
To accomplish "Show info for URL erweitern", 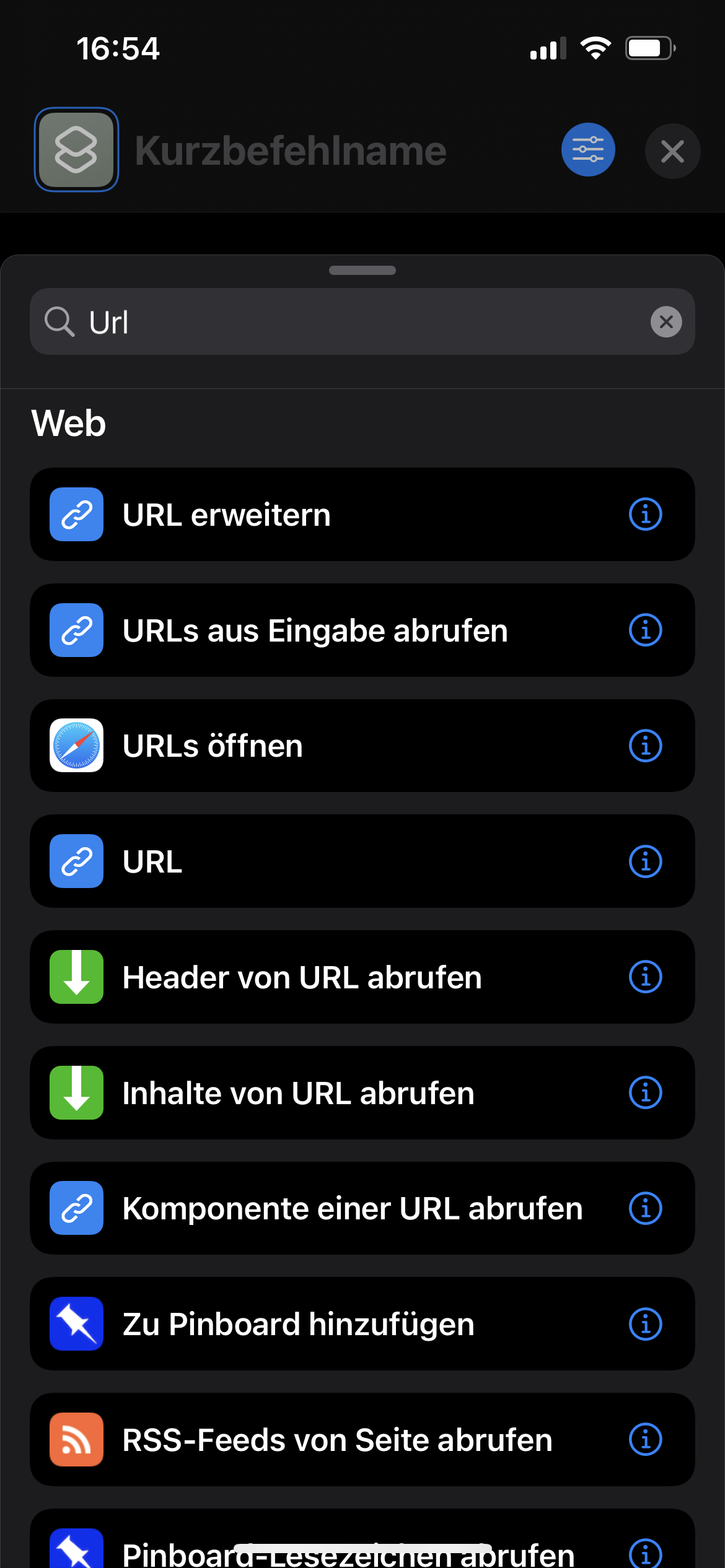I will (646, 515).
